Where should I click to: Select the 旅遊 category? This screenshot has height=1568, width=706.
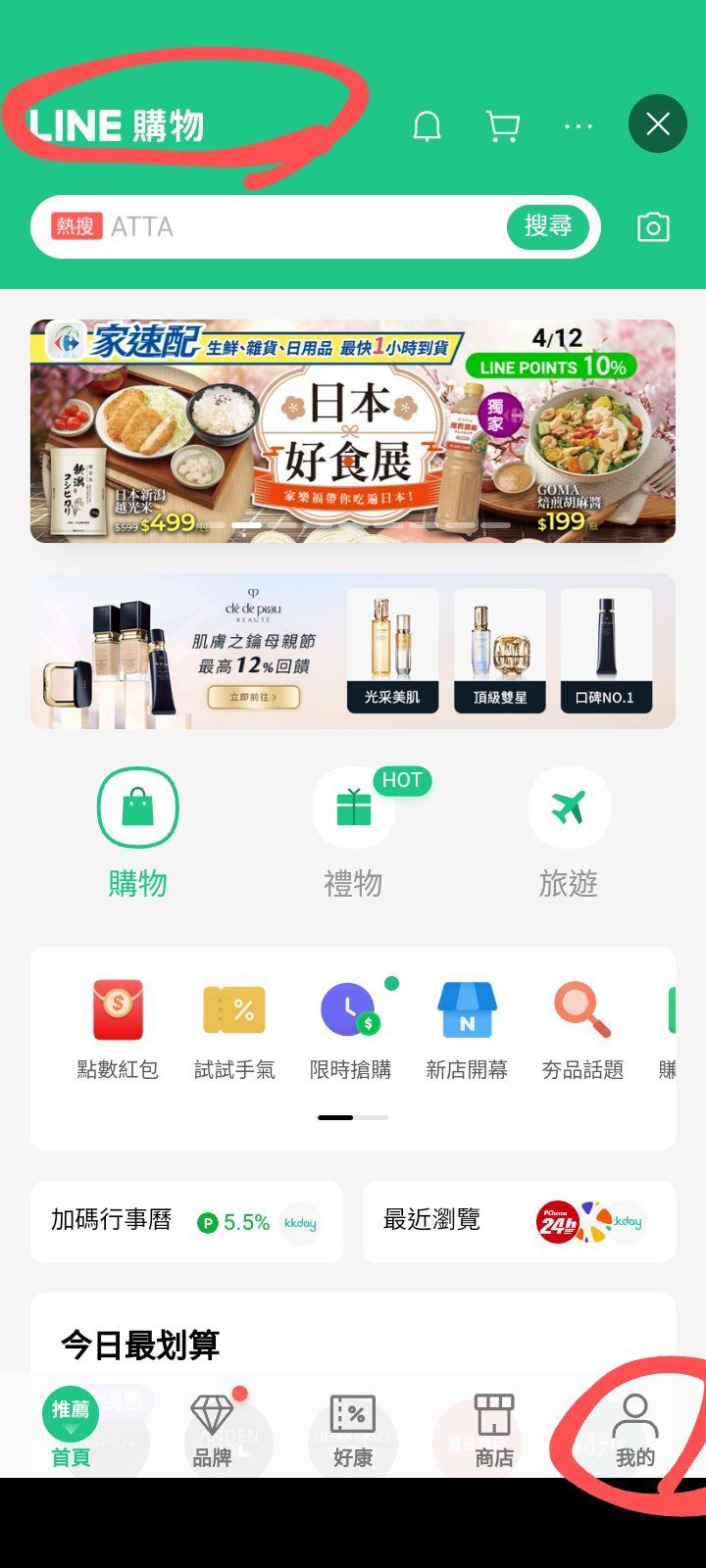[x=569, y=833]
